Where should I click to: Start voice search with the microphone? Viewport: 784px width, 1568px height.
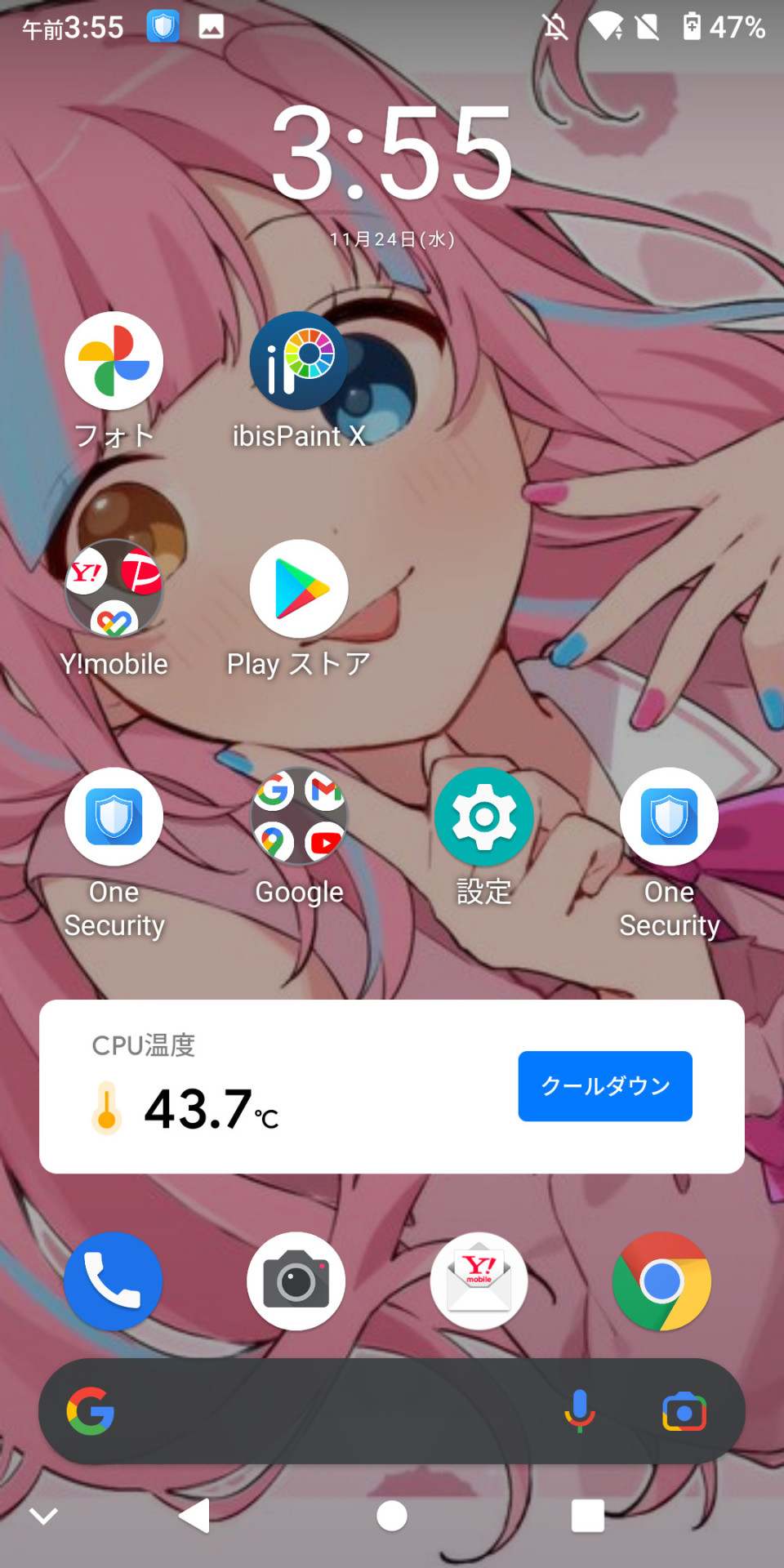(x=580, y=1411)
